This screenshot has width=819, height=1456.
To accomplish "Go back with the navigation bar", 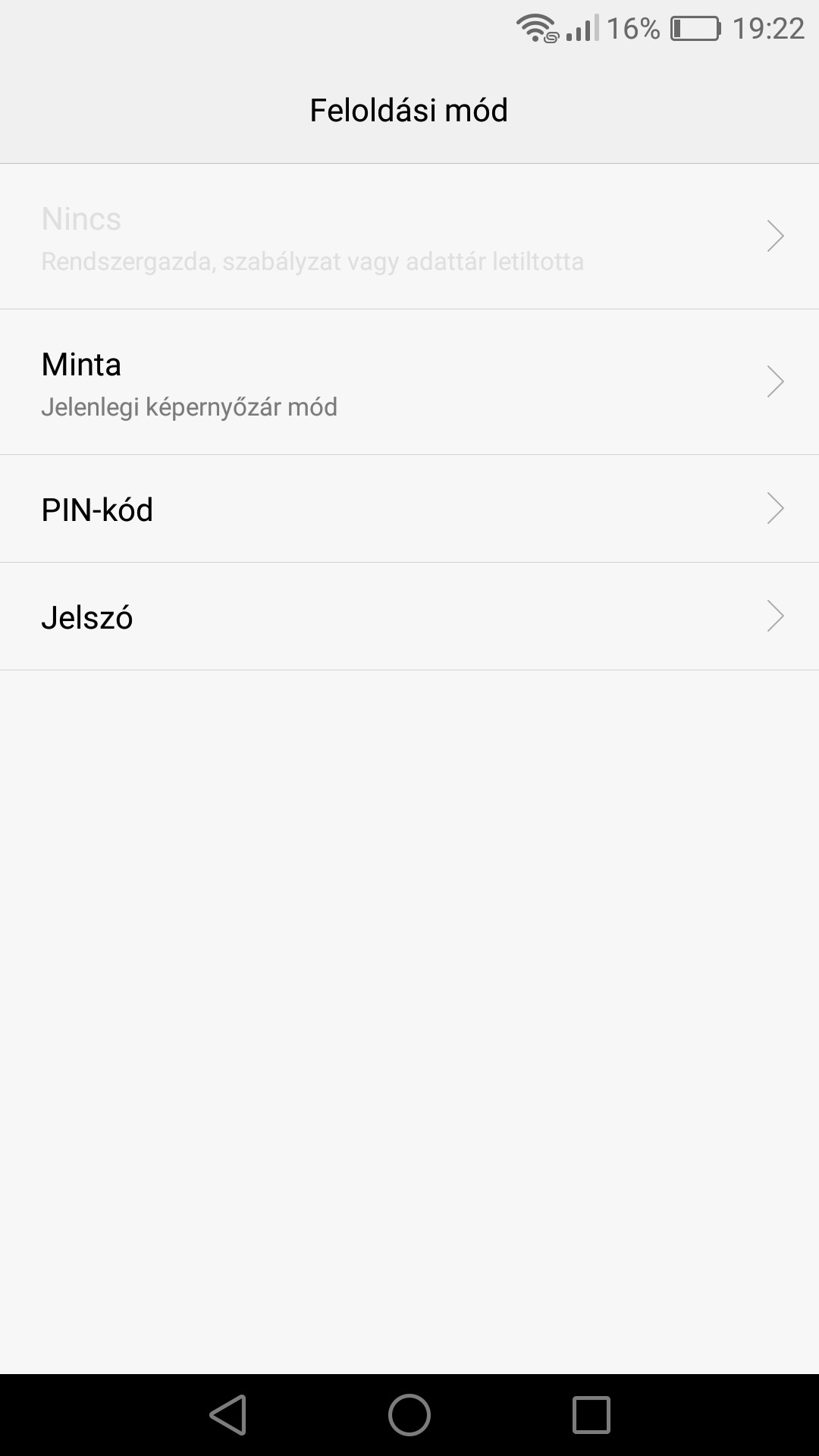I will 227,1415.
